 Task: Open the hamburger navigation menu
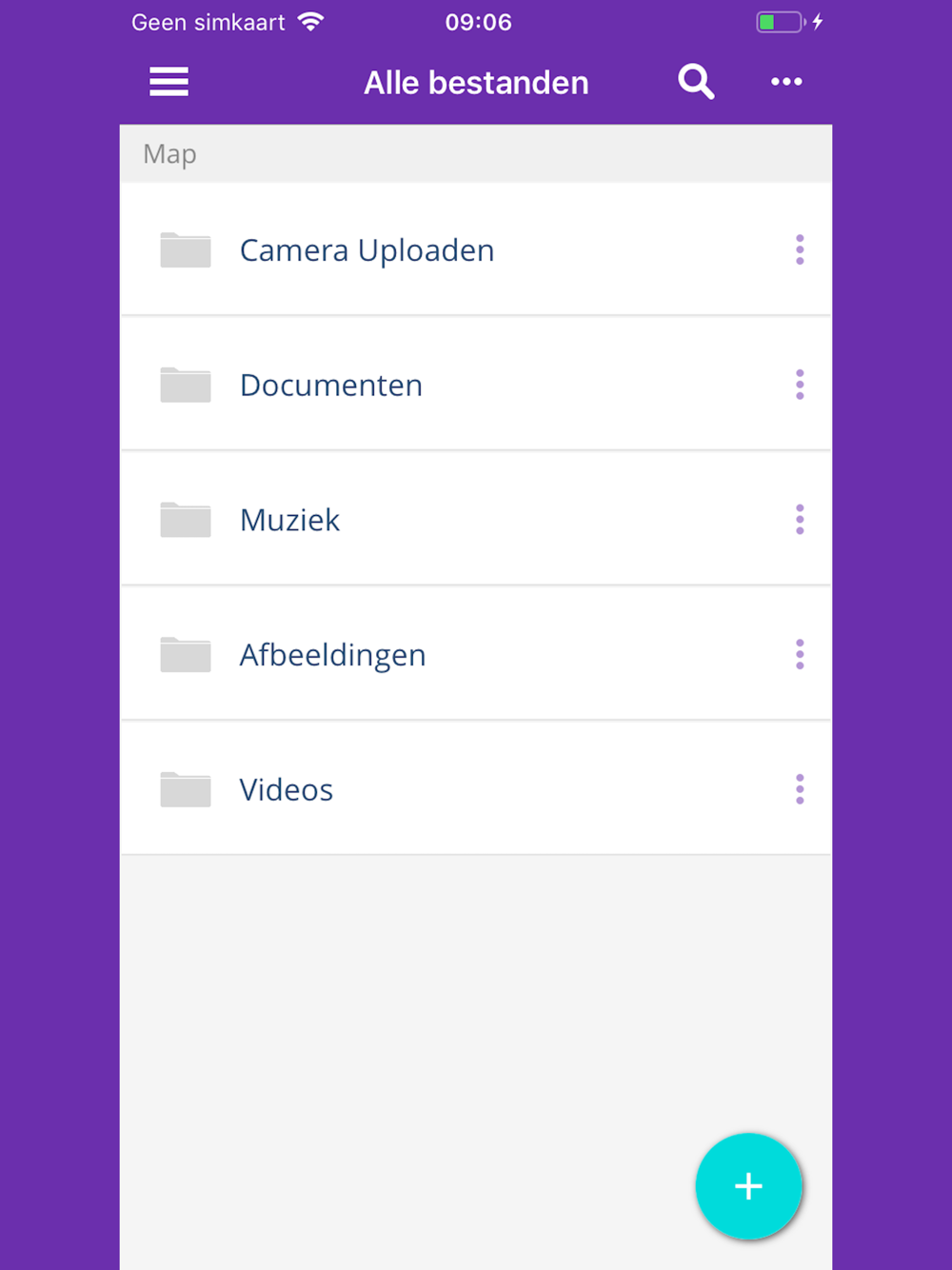(169, 82)
